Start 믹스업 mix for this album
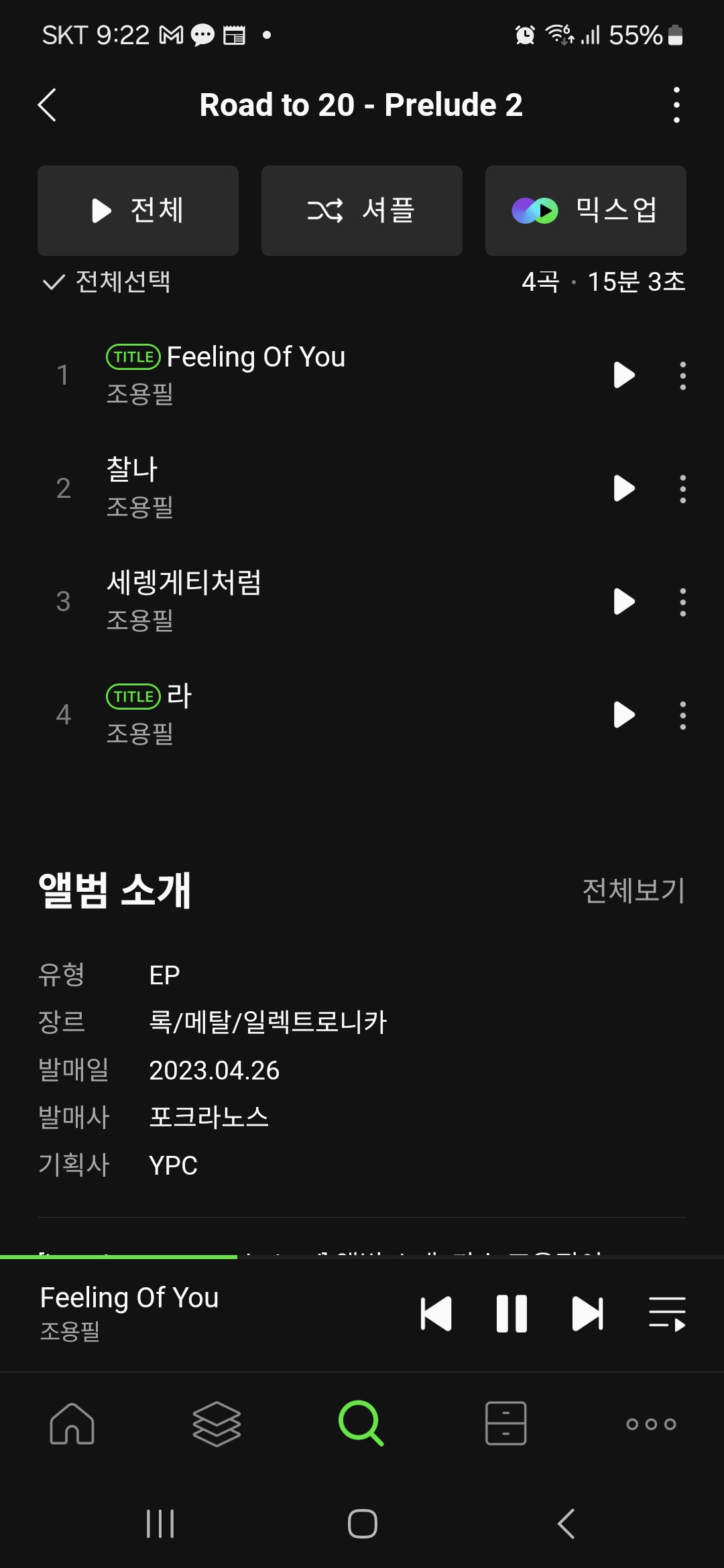The width and height of the screenshot is (724, 1568). 585,210
